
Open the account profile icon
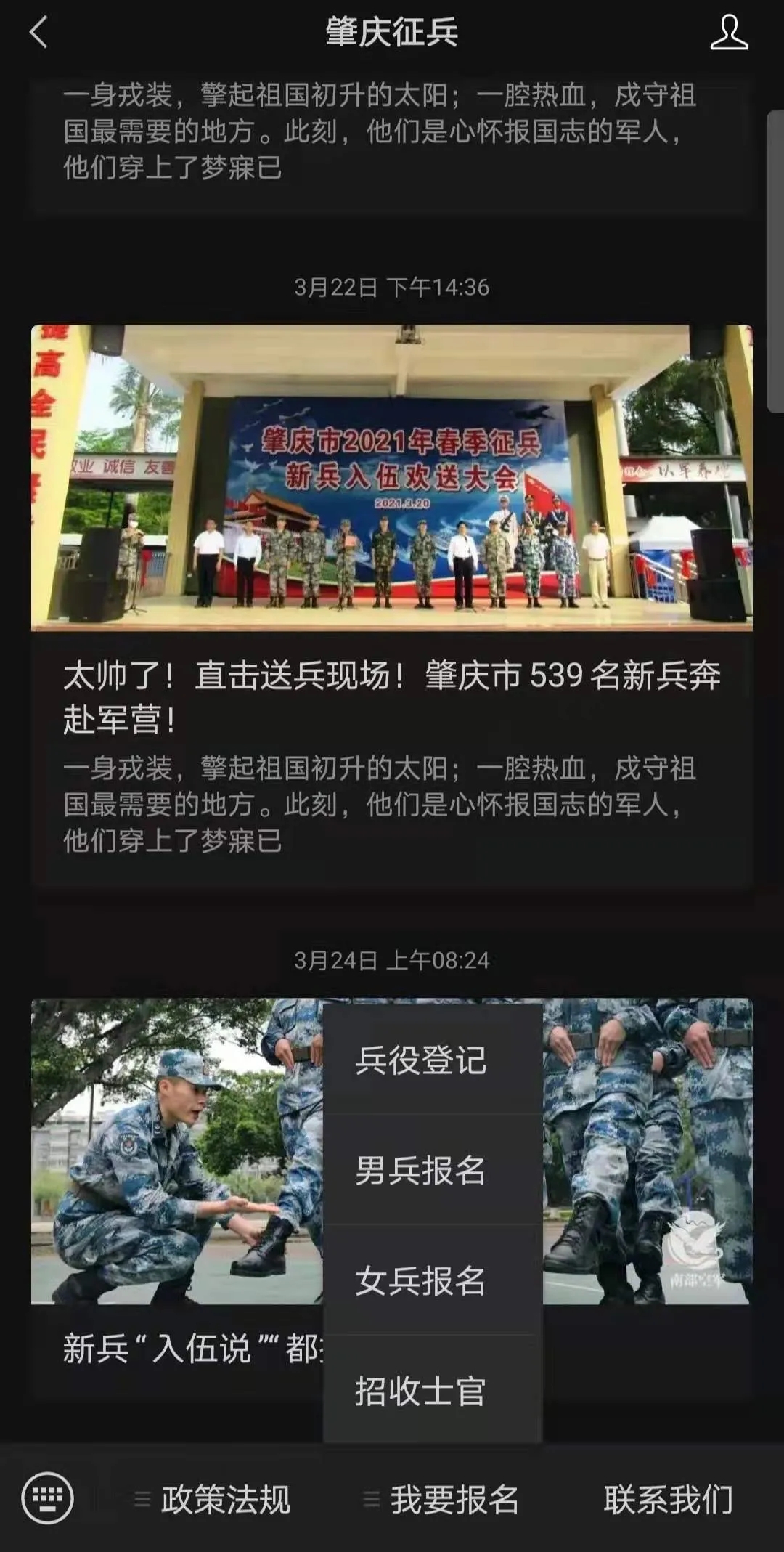pyautogui.click(x=728, y=33)
